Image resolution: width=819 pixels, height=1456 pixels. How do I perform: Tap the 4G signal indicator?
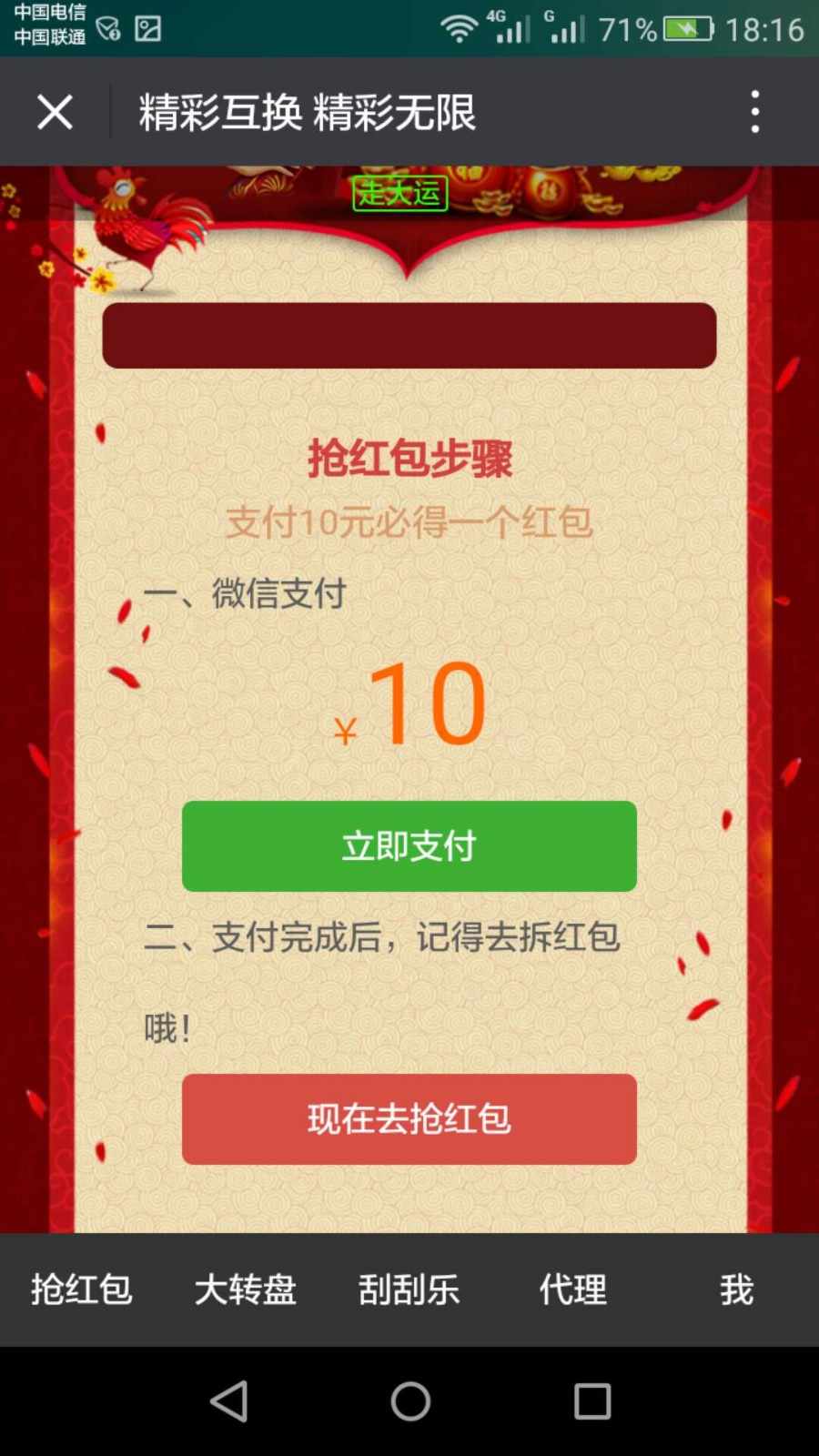[x=508, y=28]
